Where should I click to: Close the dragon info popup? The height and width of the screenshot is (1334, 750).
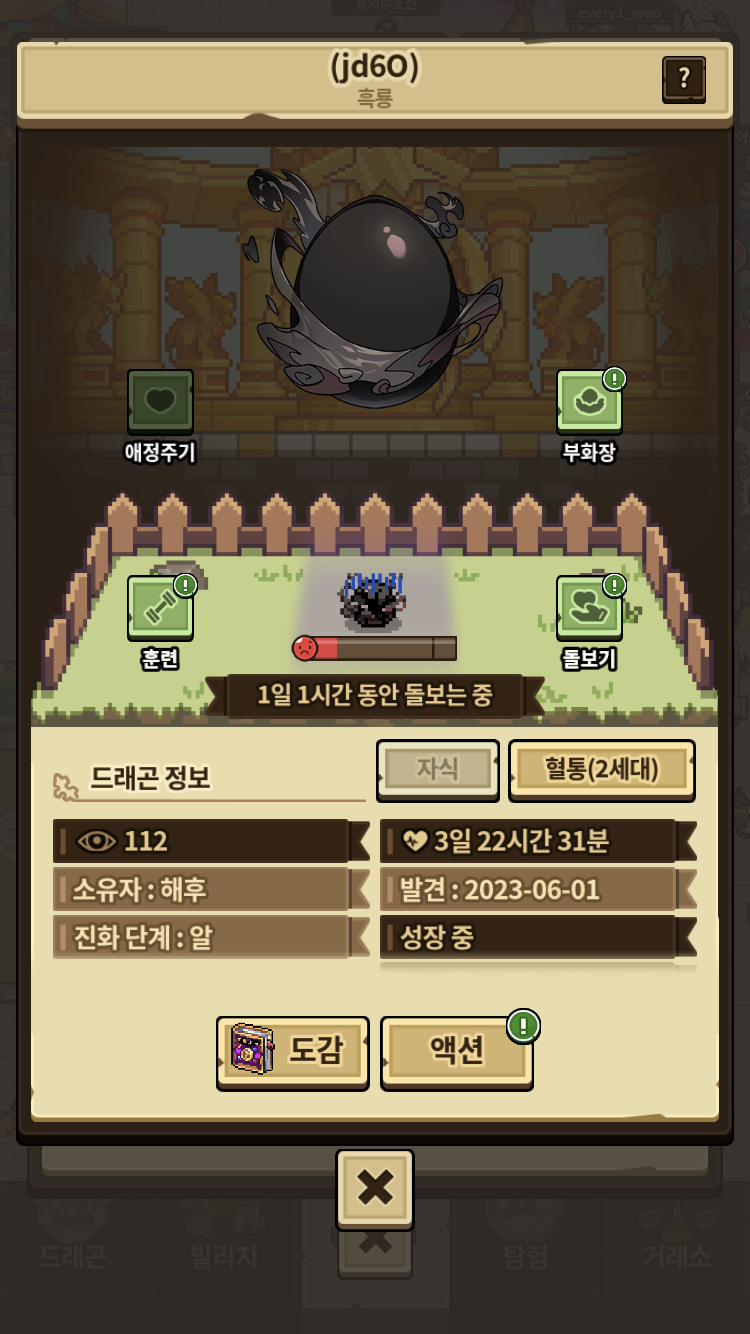click(x=375, y=1188)
